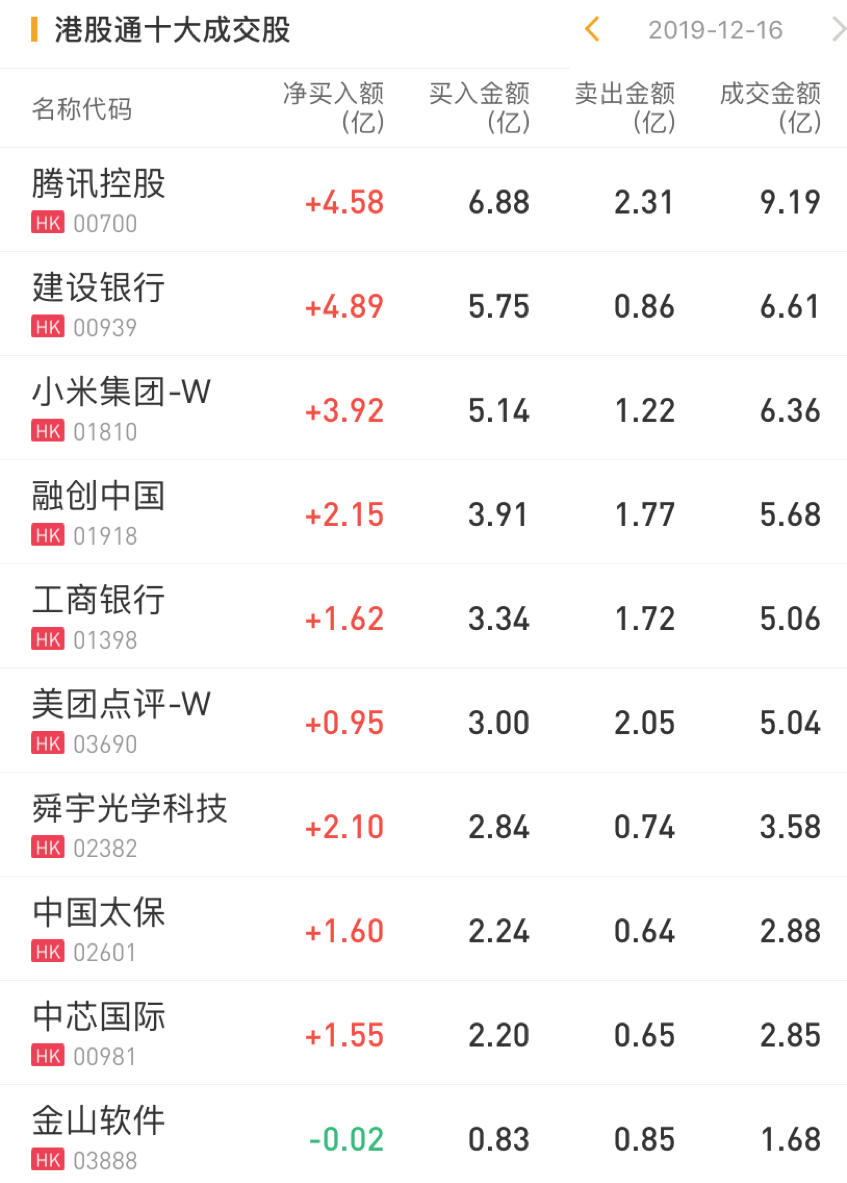Go to the previous trading date
Image resolution: width=847 pixels, height=1183 pixels.
coord(592,30)
